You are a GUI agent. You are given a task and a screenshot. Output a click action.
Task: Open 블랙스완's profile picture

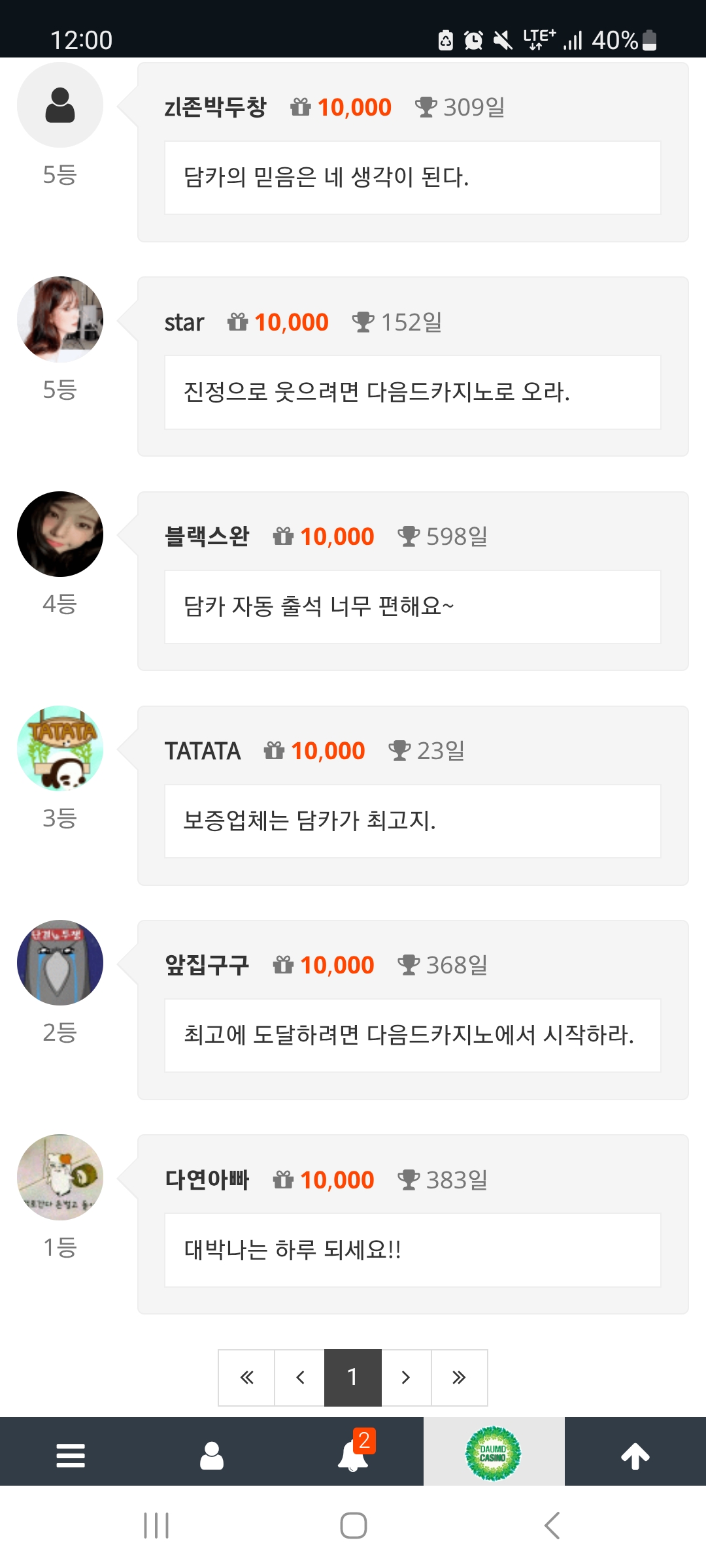pyautogui.click(x=60, y=534)
